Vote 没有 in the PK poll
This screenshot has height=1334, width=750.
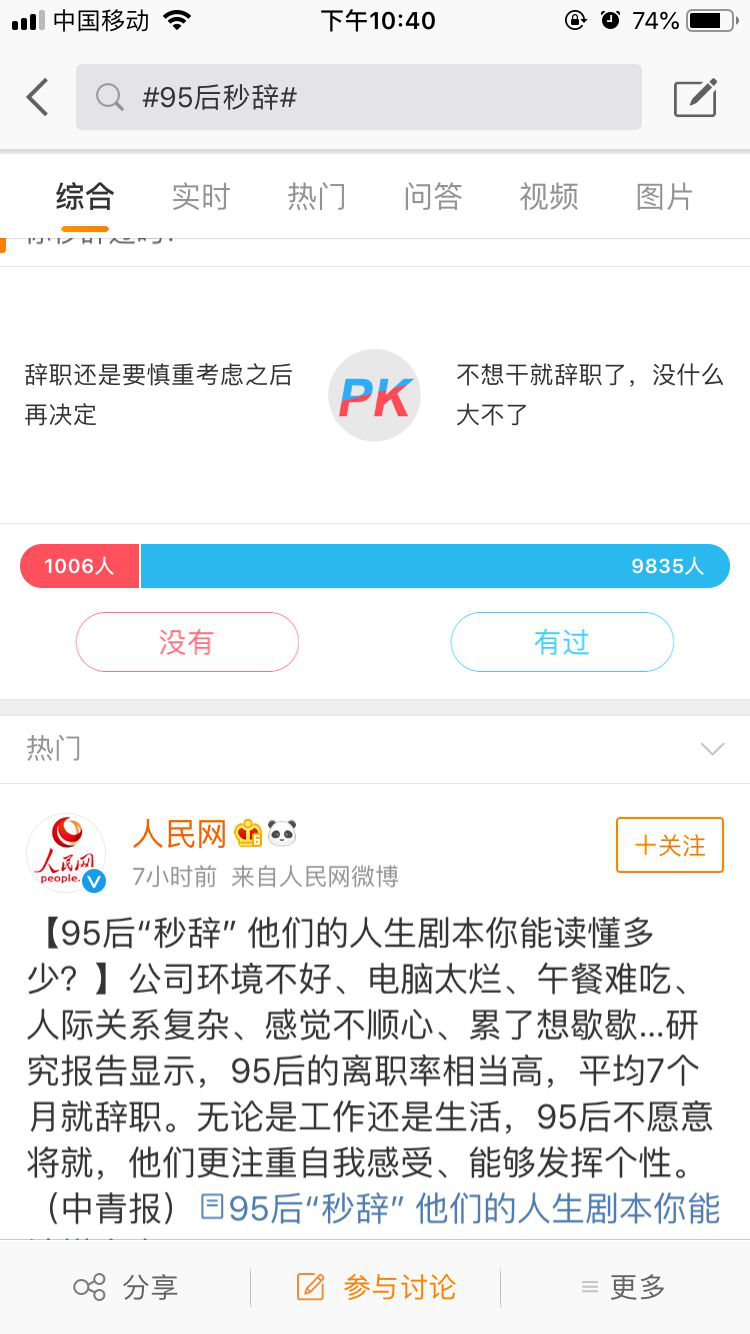[187, 642]
